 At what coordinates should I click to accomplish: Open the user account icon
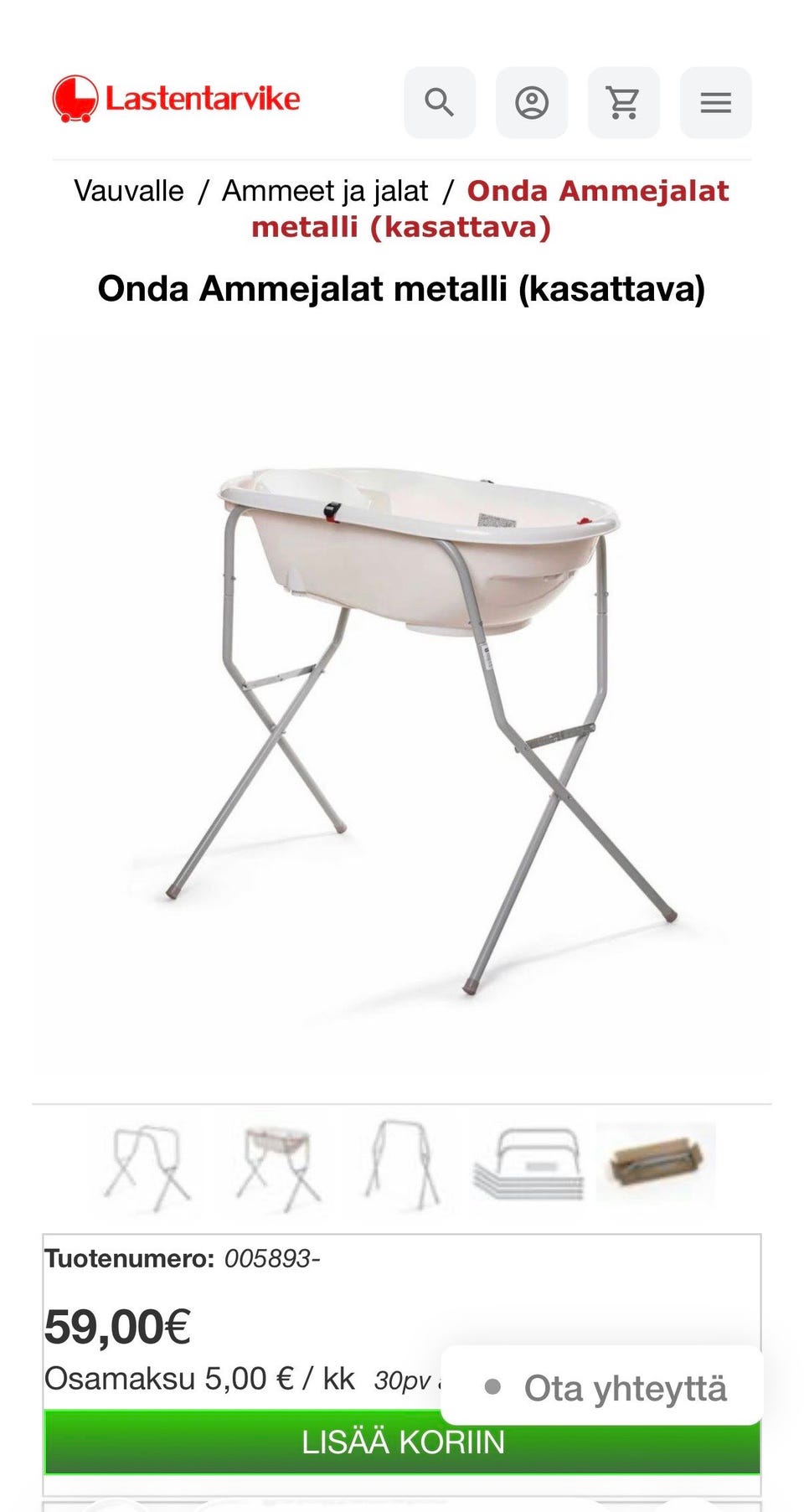(532, 103)
